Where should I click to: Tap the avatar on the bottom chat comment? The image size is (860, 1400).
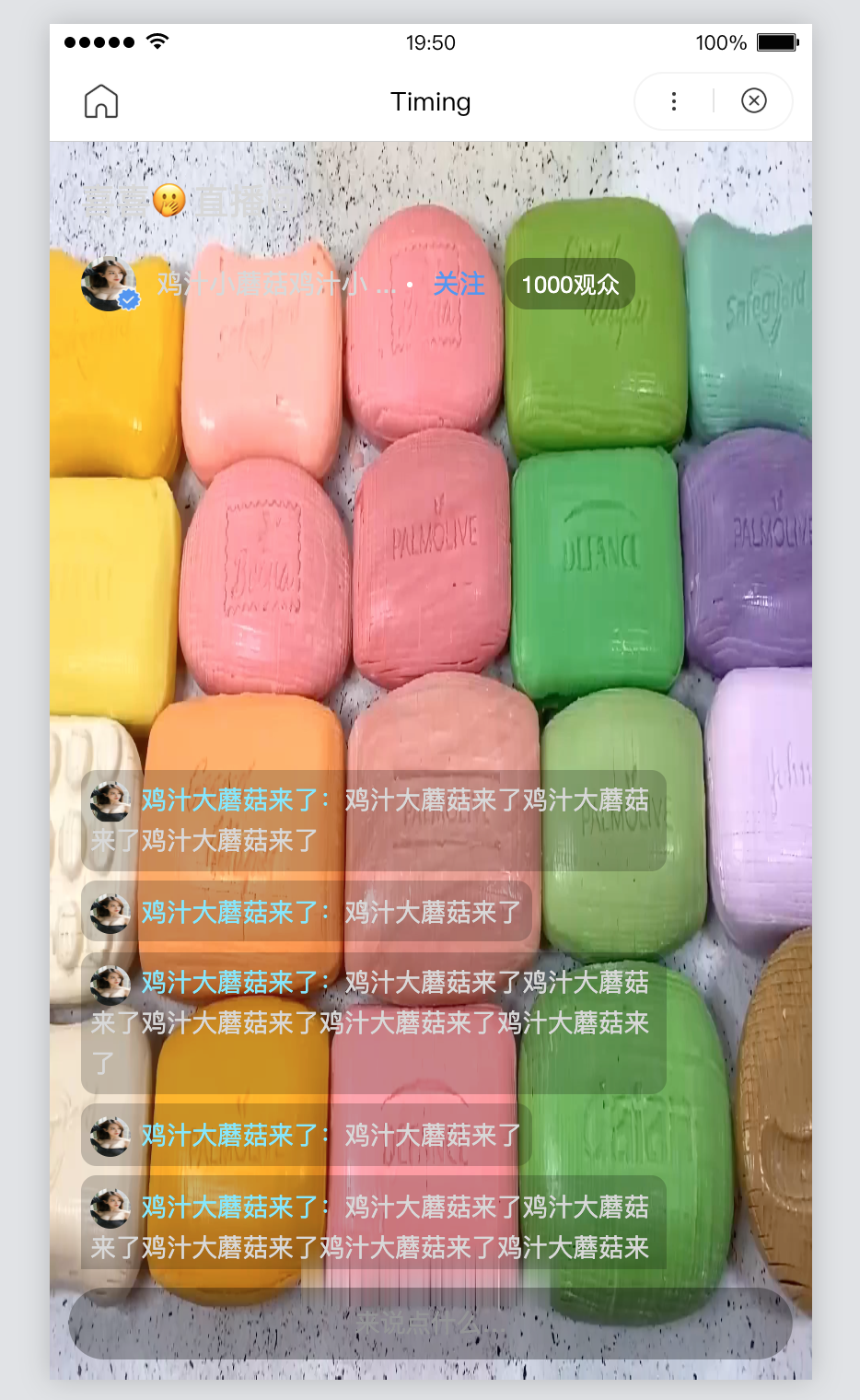[x=110, y=1207]
